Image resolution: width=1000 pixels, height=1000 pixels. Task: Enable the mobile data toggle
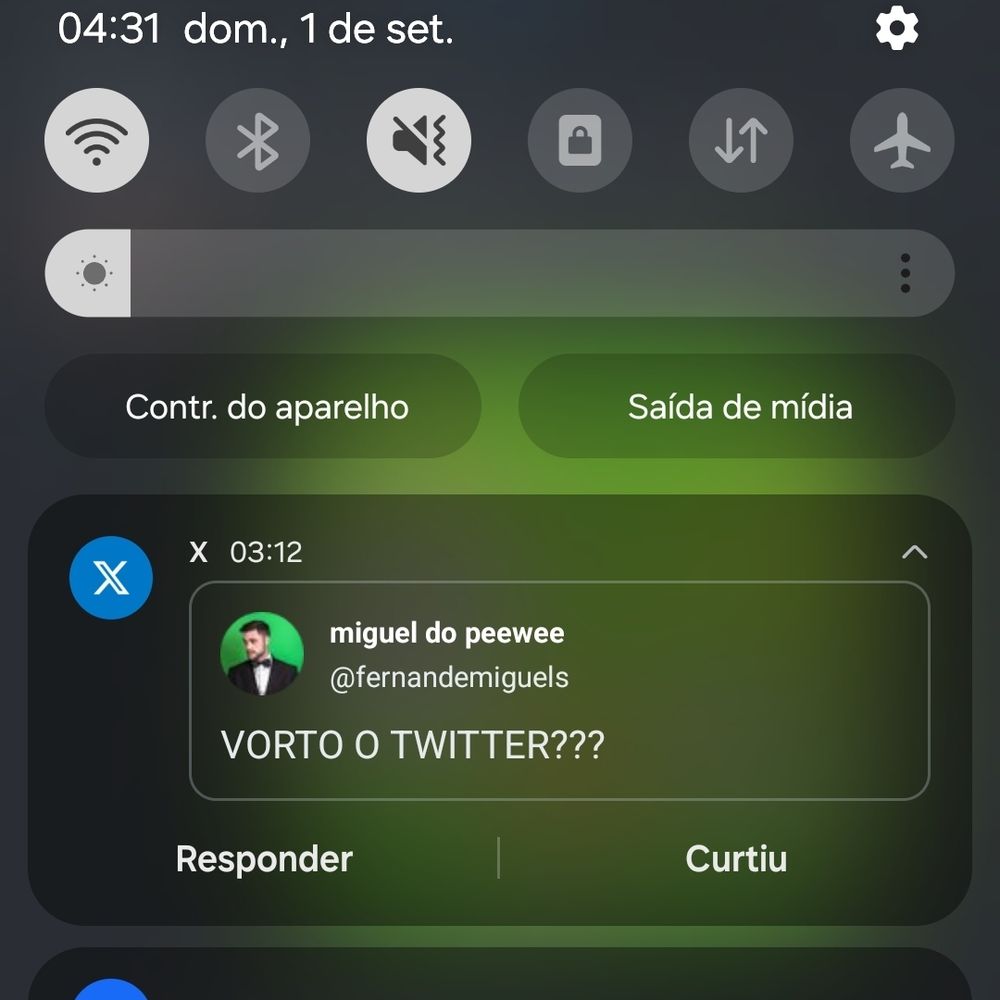[x=741, y=140]
